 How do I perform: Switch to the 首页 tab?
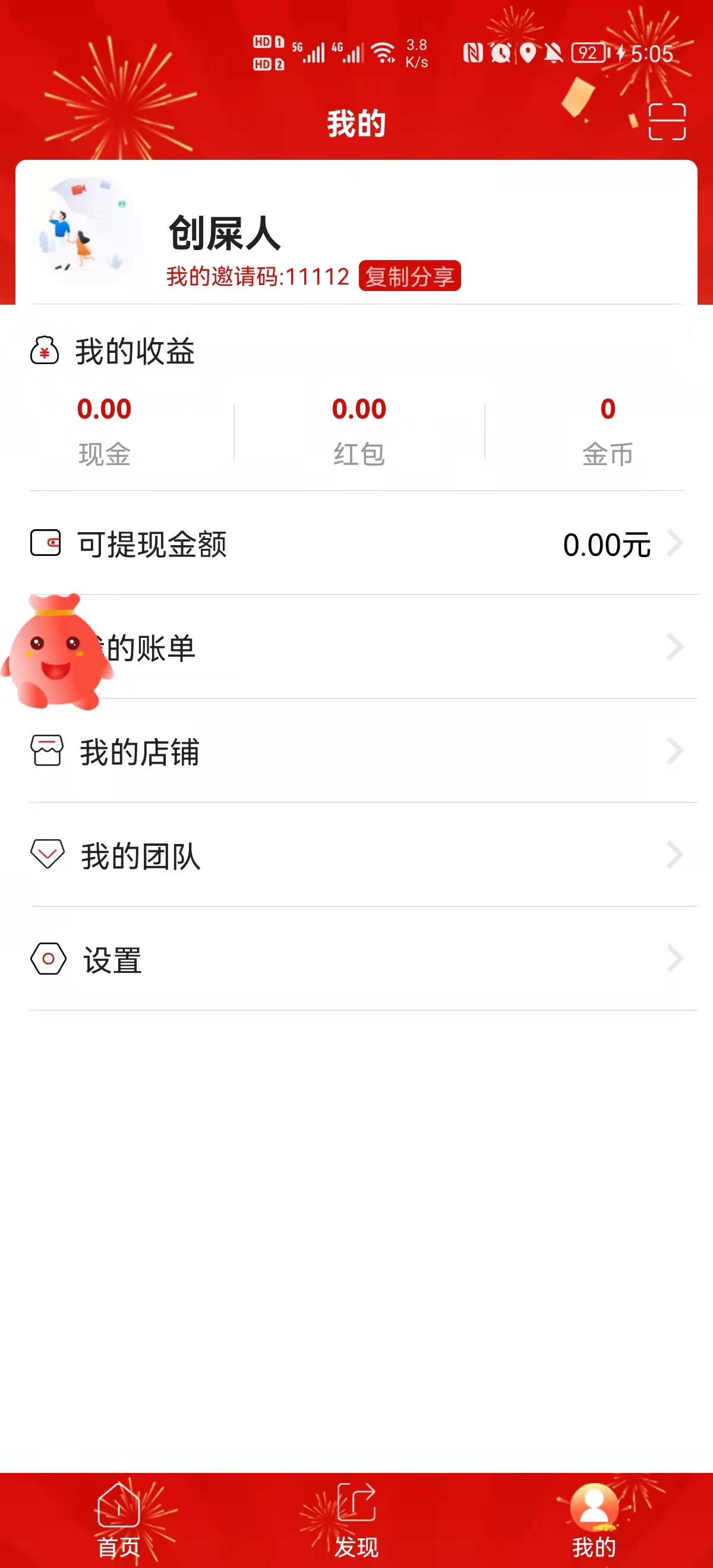pyautogui.click(x=119, y=1519)
